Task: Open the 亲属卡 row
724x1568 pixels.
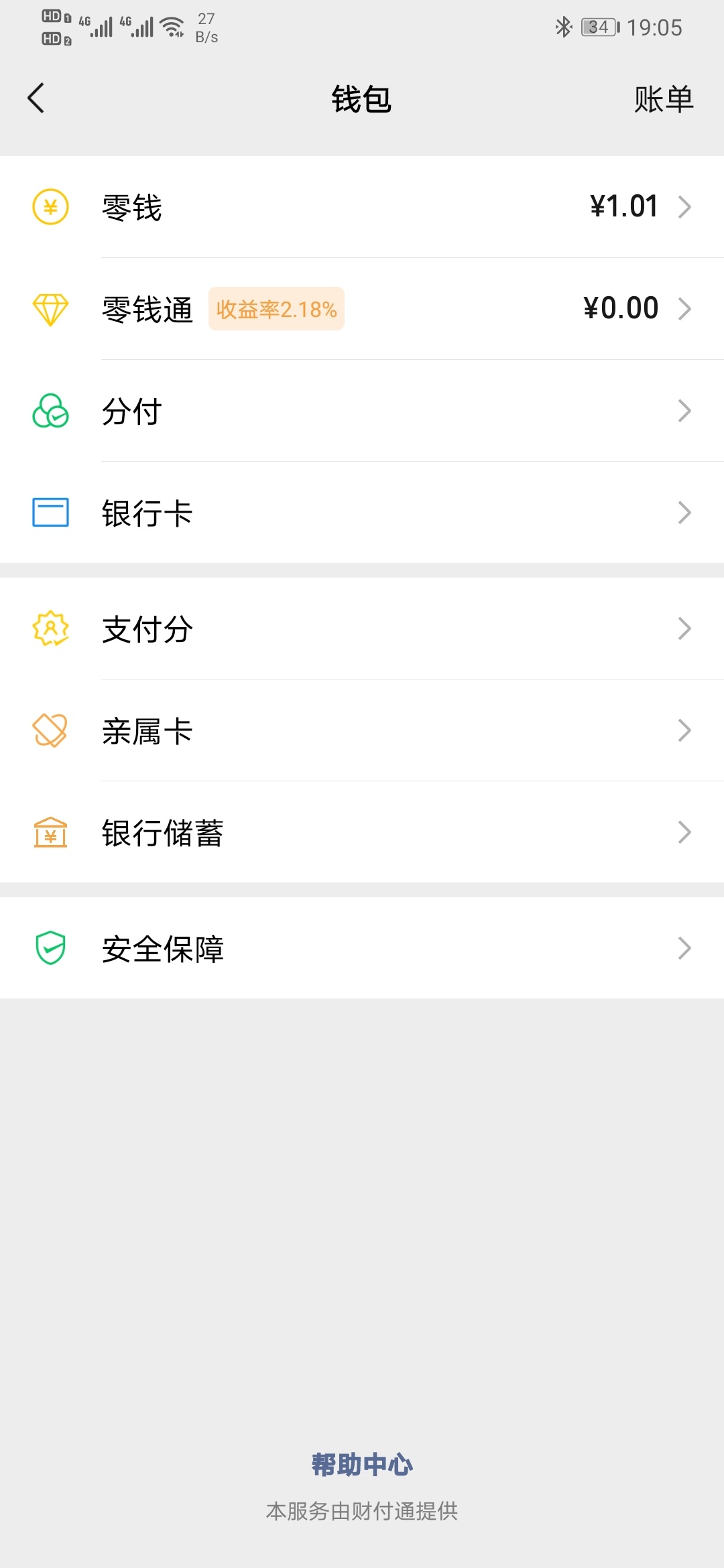Action: (x=362, y=730)
